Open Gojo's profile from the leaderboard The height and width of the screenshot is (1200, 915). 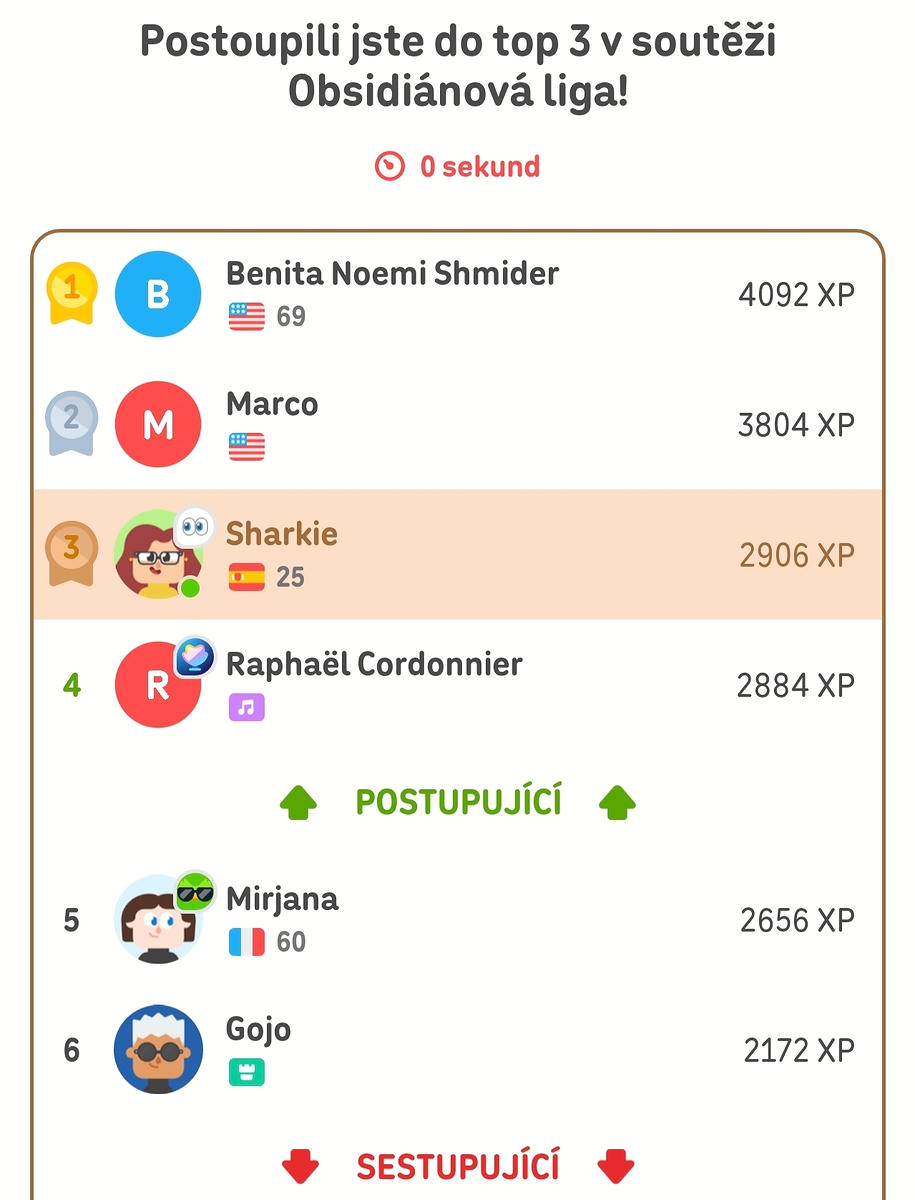[457, 1049]
